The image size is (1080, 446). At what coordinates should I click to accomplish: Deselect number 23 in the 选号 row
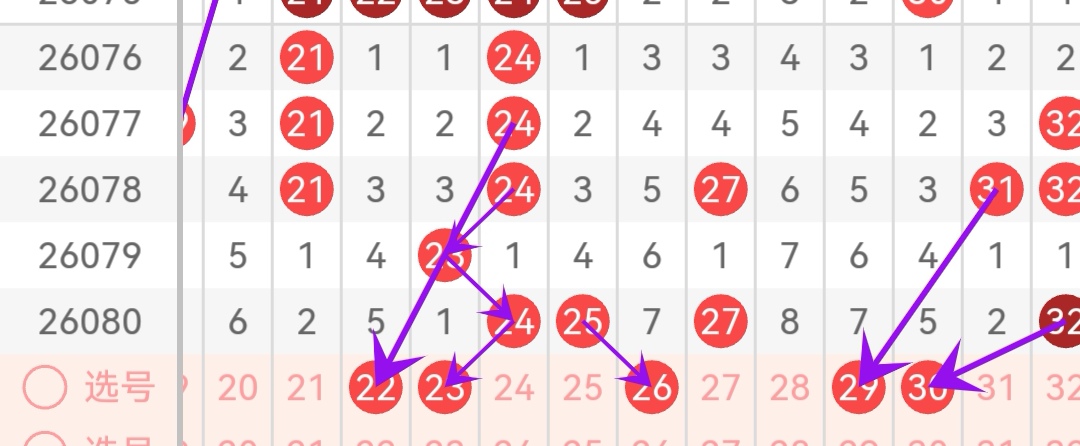click(445, 387)
